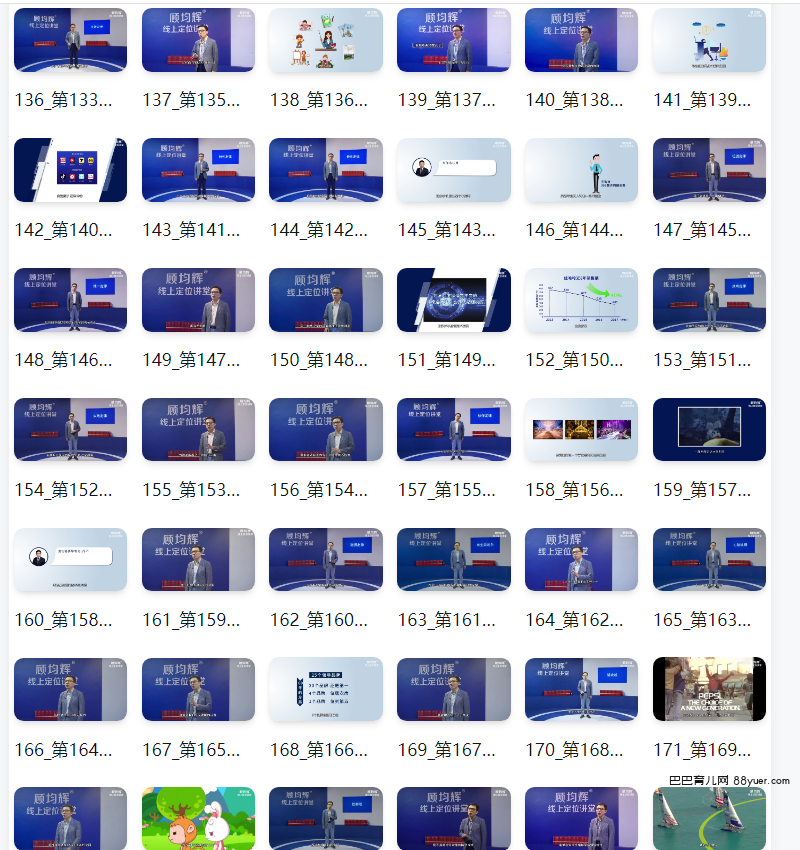Open video file 146_第144
800x850 pixels.
(x=581, y=170)
